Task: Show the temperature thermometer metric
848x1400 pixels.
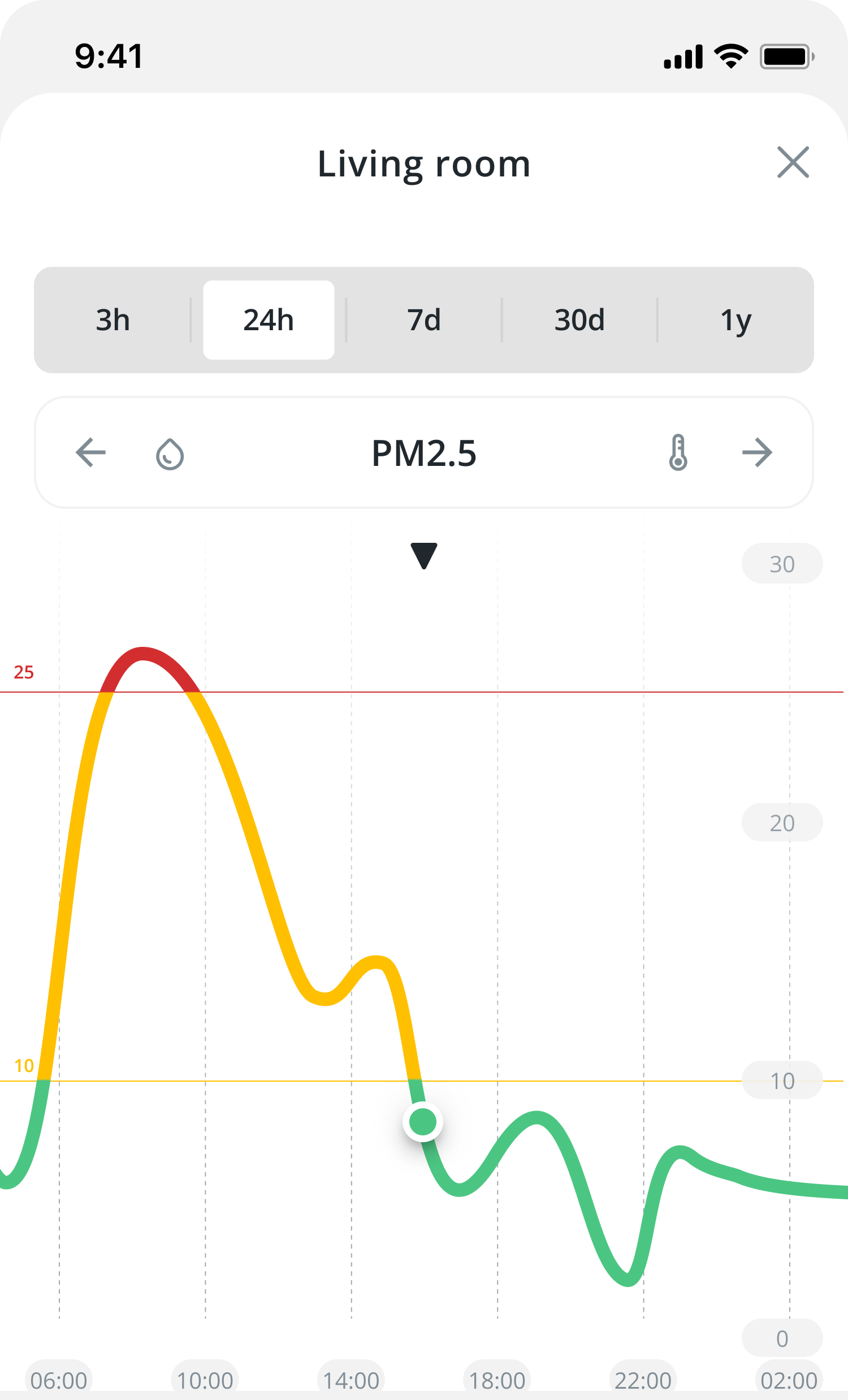Action: (x=678, y=453)
